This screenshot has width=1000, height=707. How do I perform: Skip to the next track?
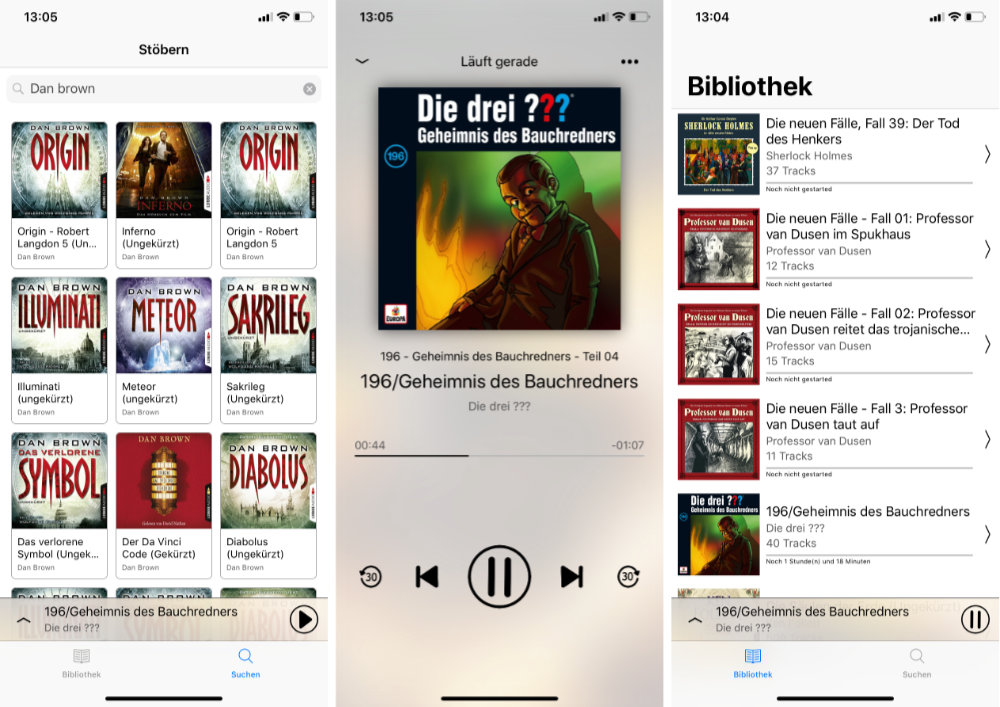[571, 577]
